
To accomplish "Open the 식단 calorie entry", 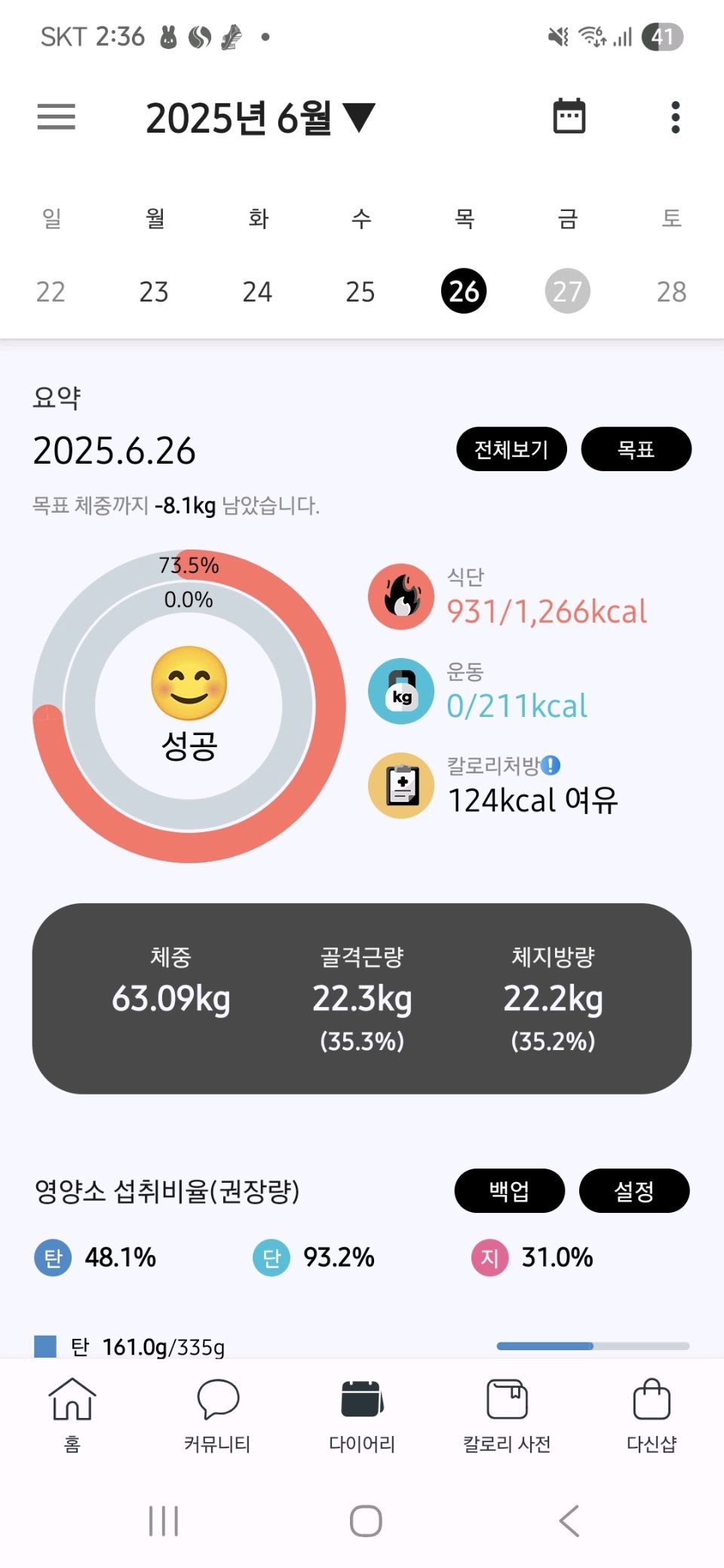I will point(508,596).
